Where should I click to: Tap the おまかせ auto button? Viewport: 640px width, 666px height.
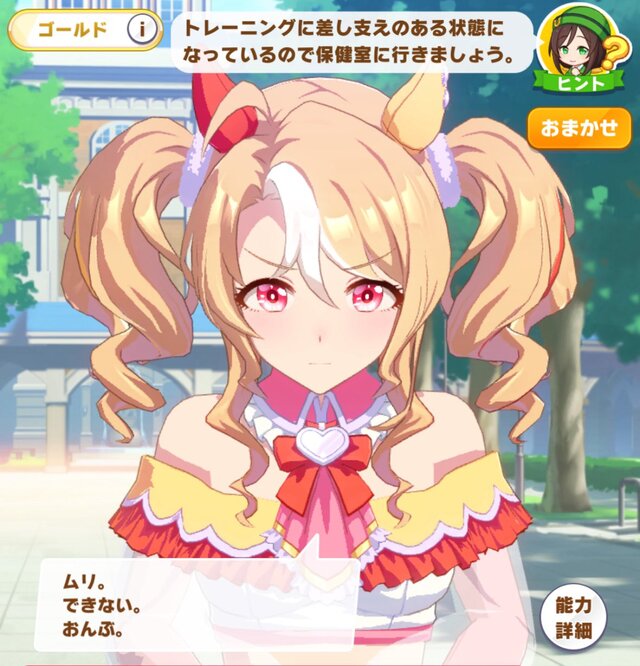[580, 130]
